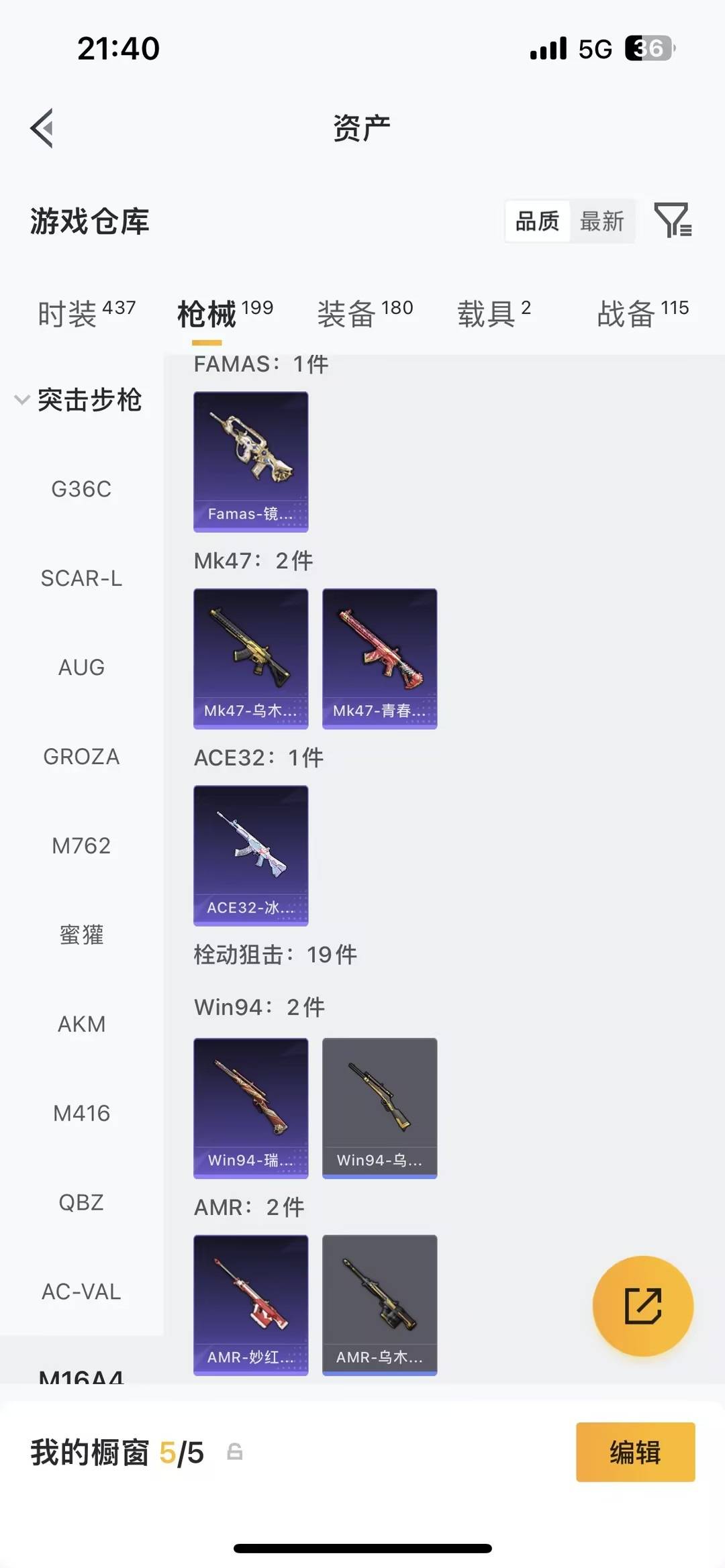
Task: Tap the back arrow to leave 资产 page
Action: tap(42, 127)
